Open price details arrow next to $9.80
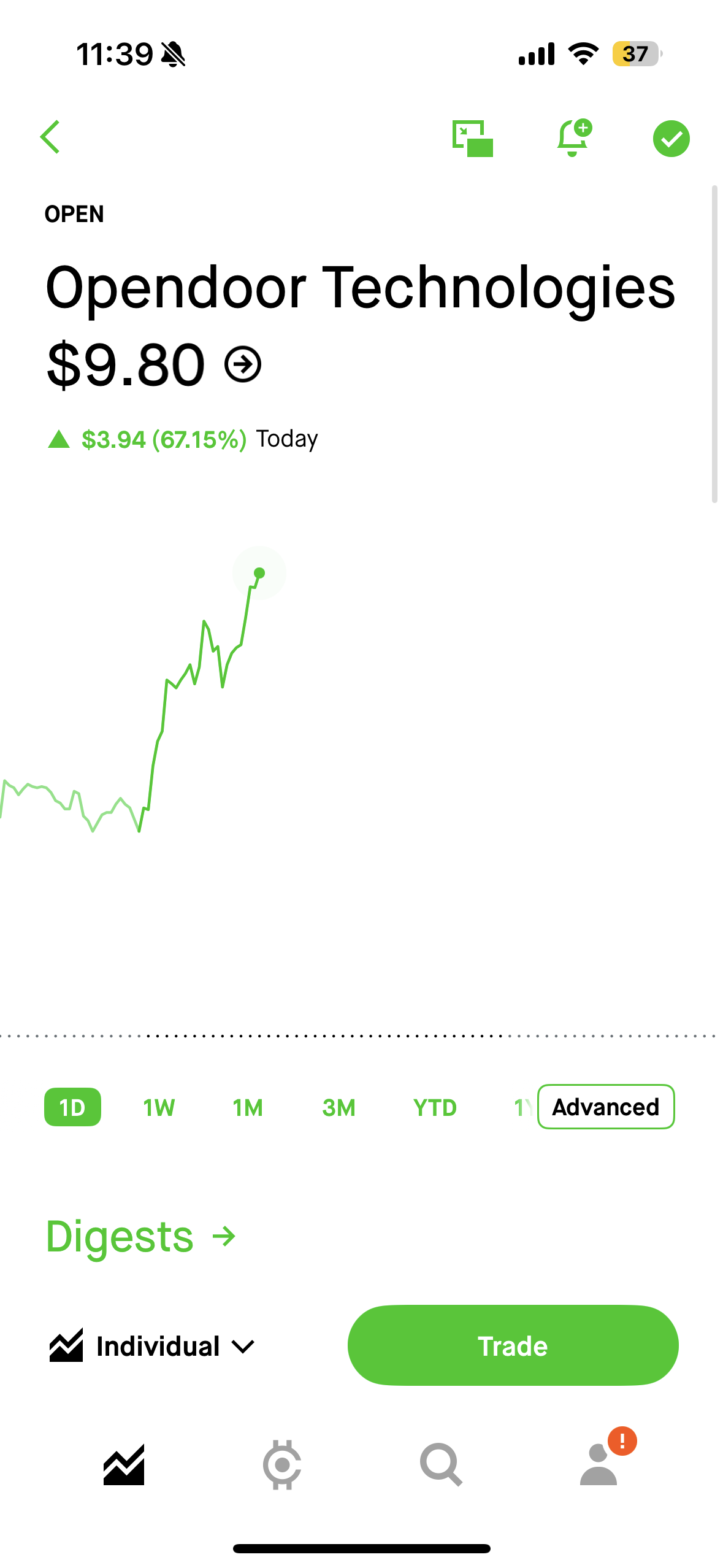This screenshot has height=1568, width=723. pyautogui.click(x=243, y=364)
